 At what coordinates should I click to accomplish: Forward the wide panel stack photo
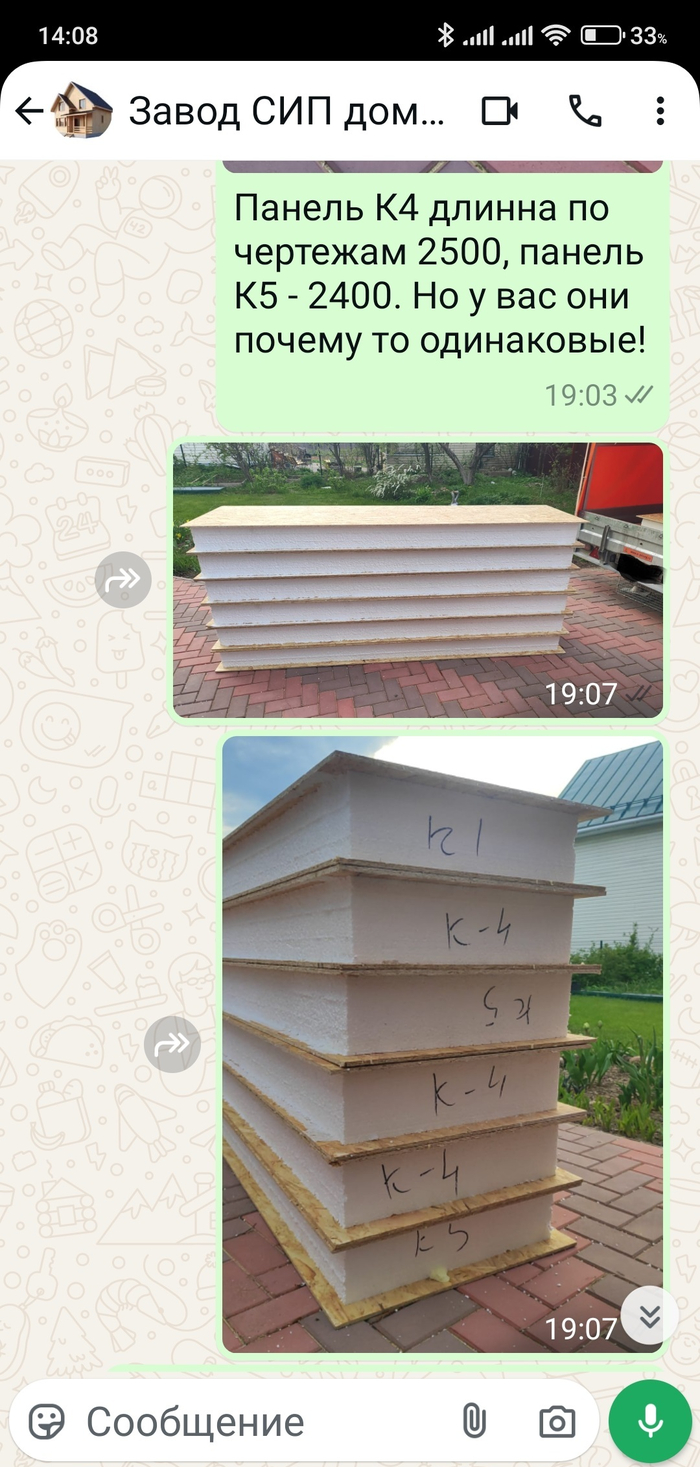[x=123, y=580]
